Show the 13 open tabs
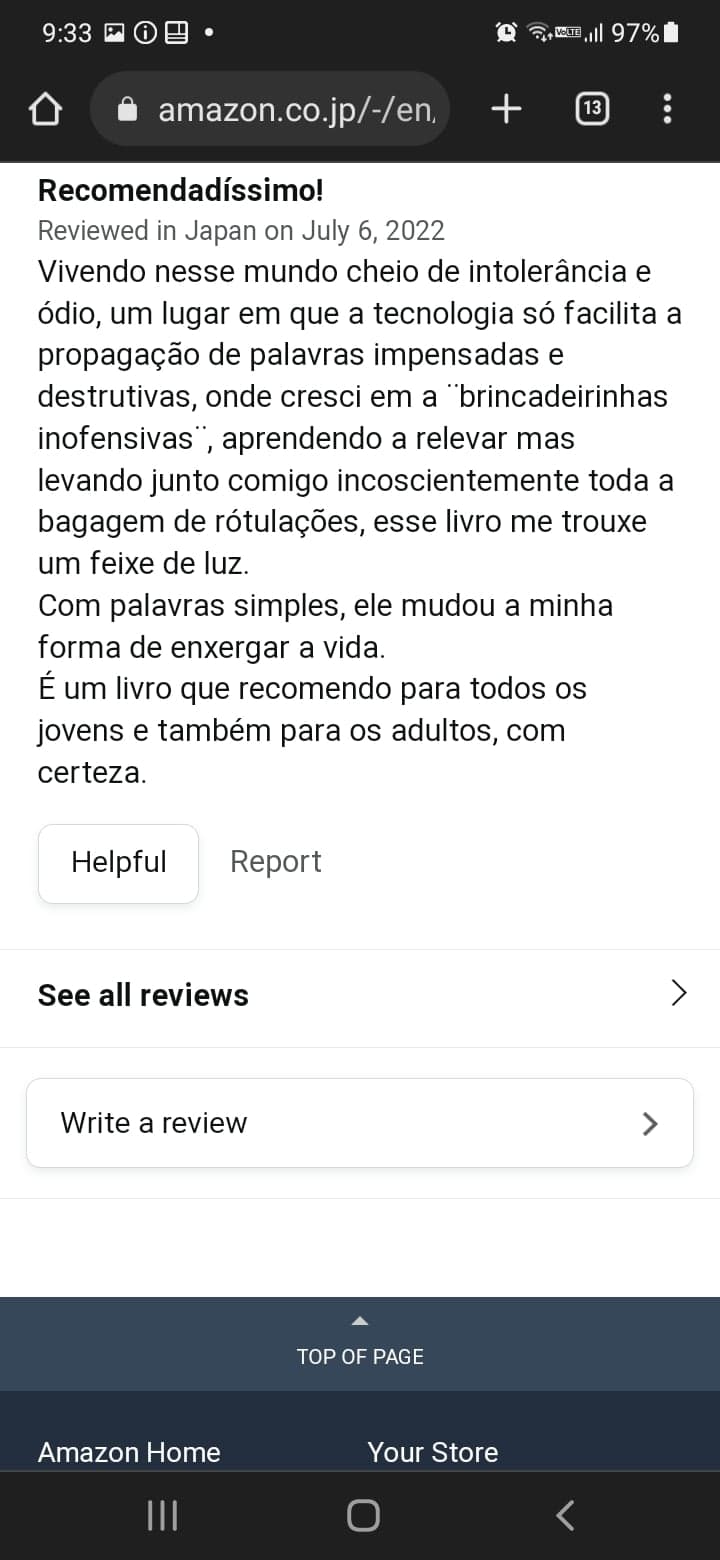 point(592,109)
